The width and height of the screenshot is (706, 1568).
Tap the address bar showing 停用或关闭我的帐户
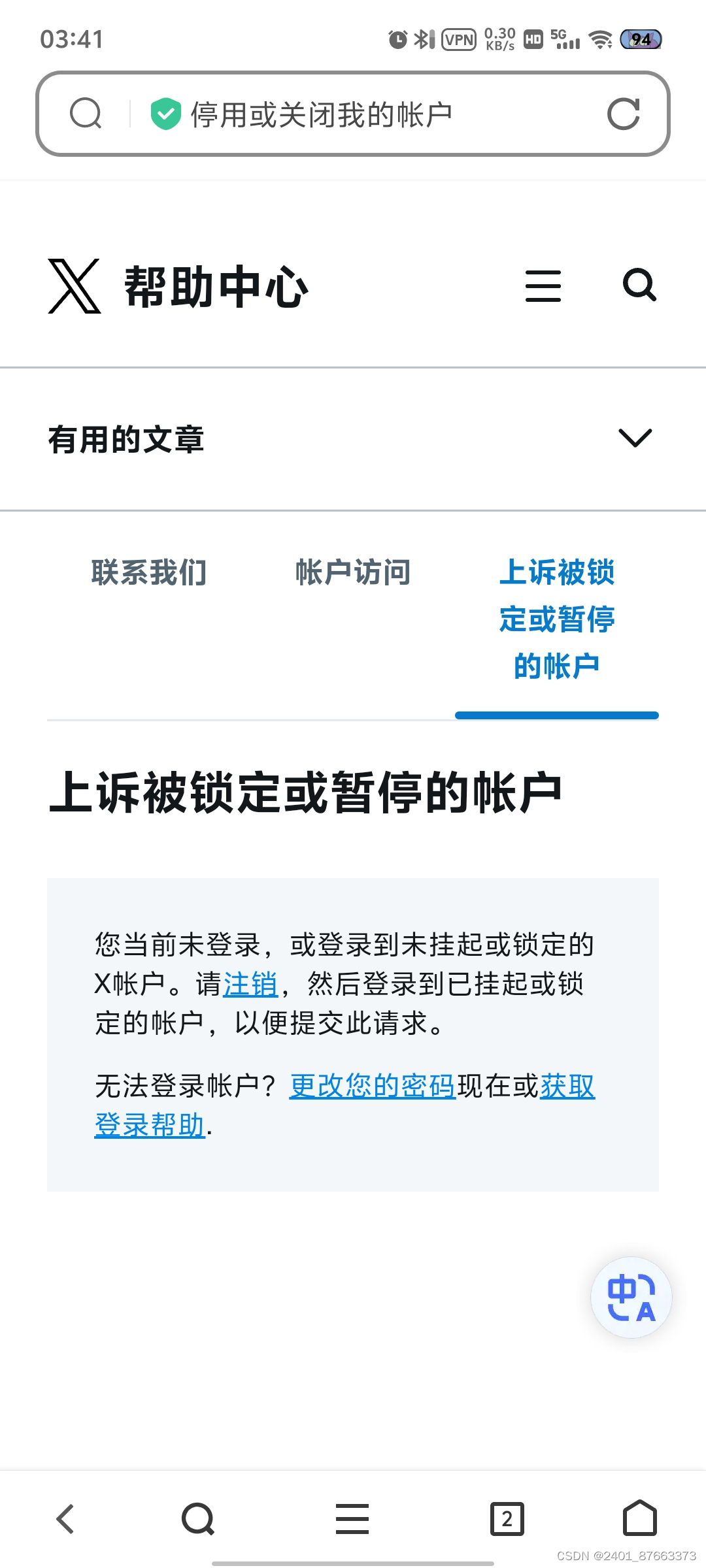(x=320, y=114)
